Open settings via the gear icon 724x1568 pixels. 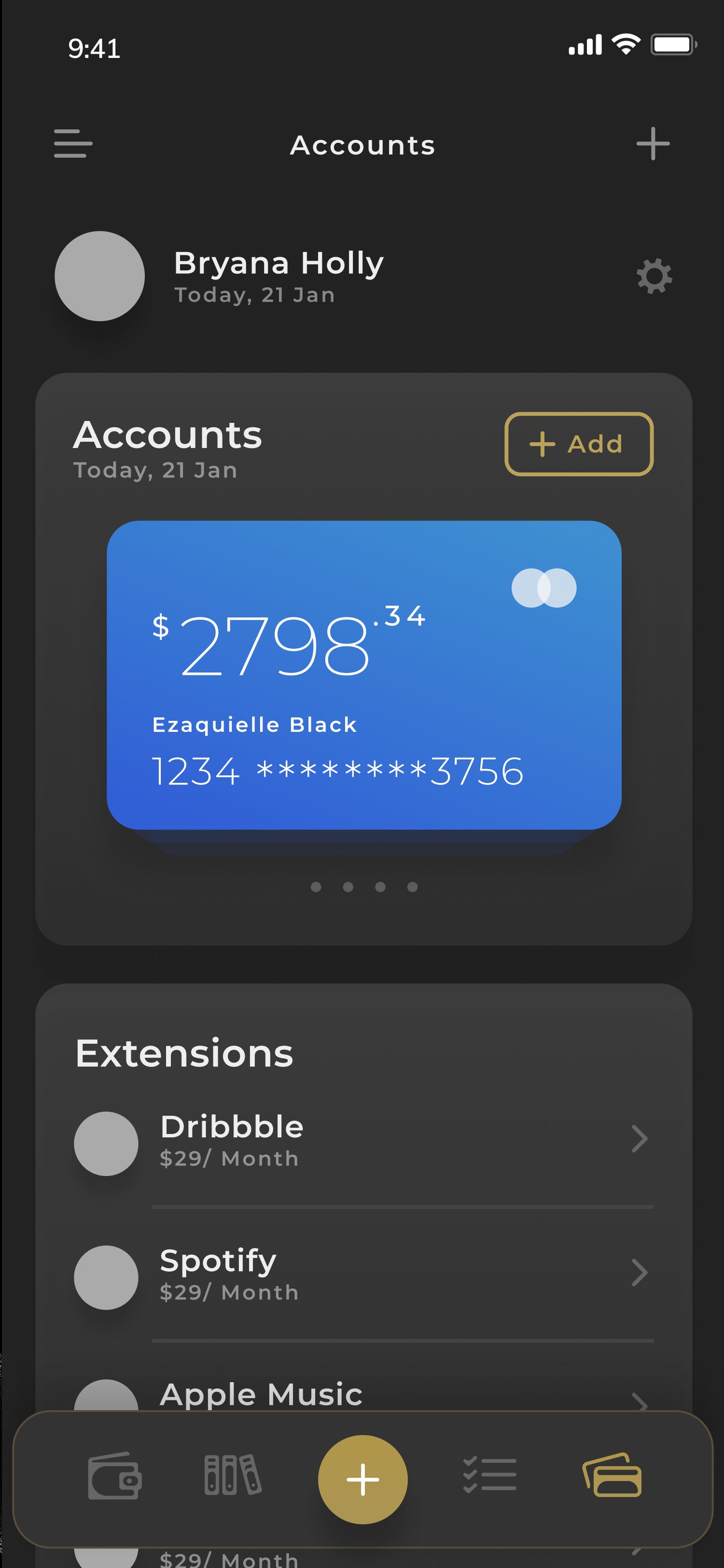pos(654,276)
